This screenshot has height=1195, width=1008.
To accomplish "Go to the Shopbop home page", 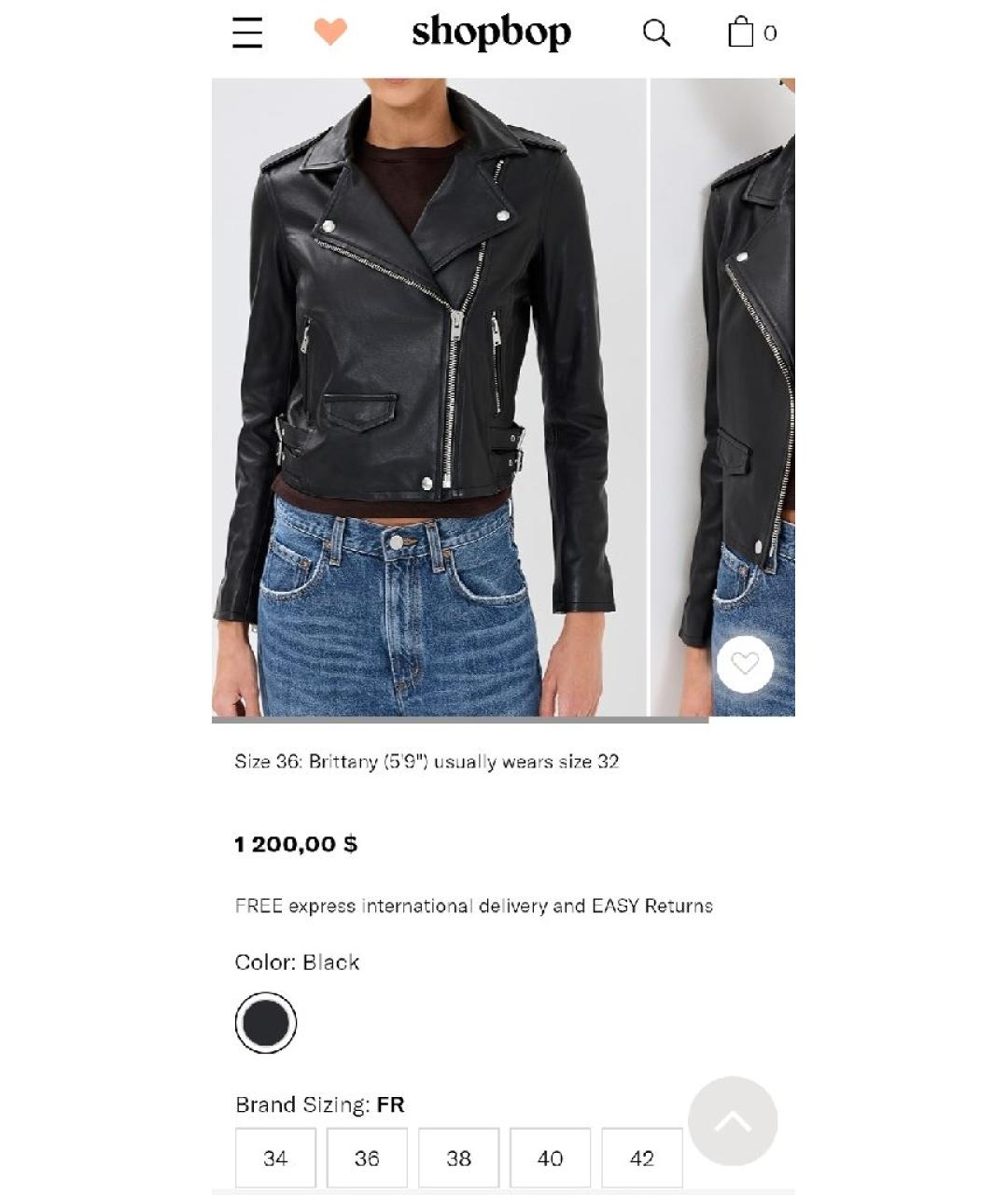I will [x=491, y=33].
